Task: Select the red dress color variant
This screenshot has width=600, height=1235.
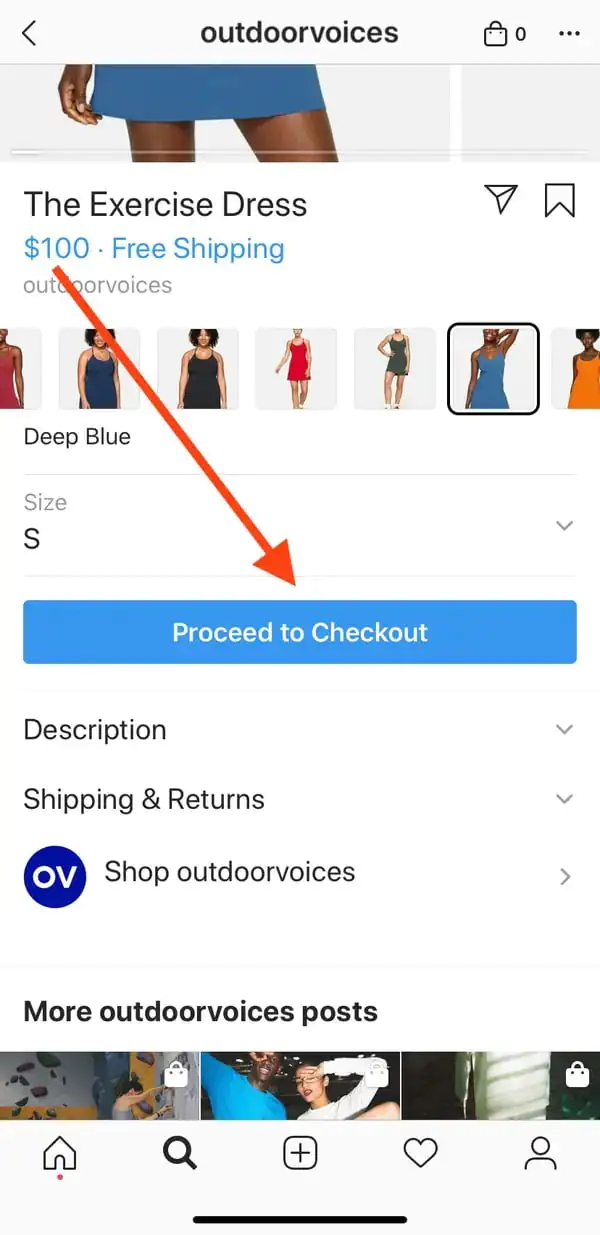Action: click(296, 368)
